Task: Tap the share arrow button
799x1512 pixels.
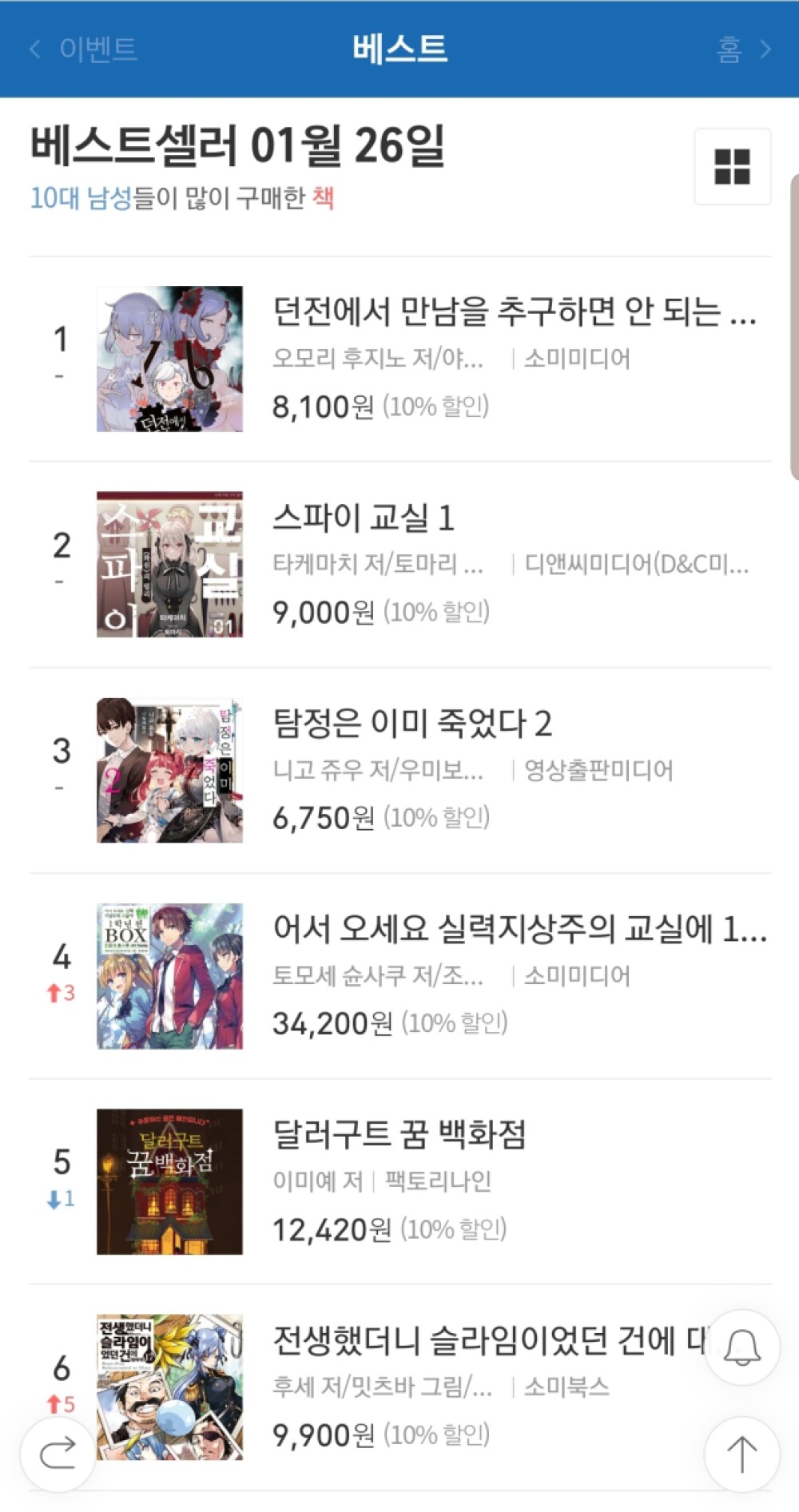Action: coord(57,1454)
